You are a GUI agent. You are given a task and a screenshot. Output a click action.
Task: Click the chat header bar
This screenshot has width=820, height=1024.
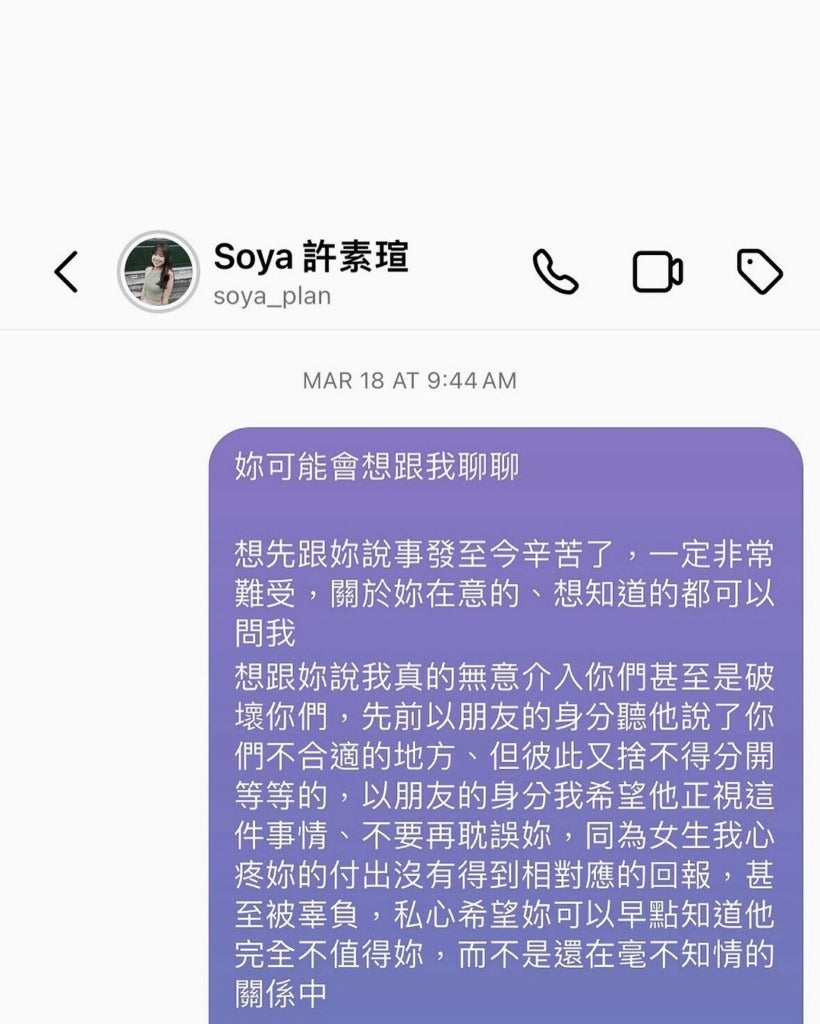[x=410, y=270]
